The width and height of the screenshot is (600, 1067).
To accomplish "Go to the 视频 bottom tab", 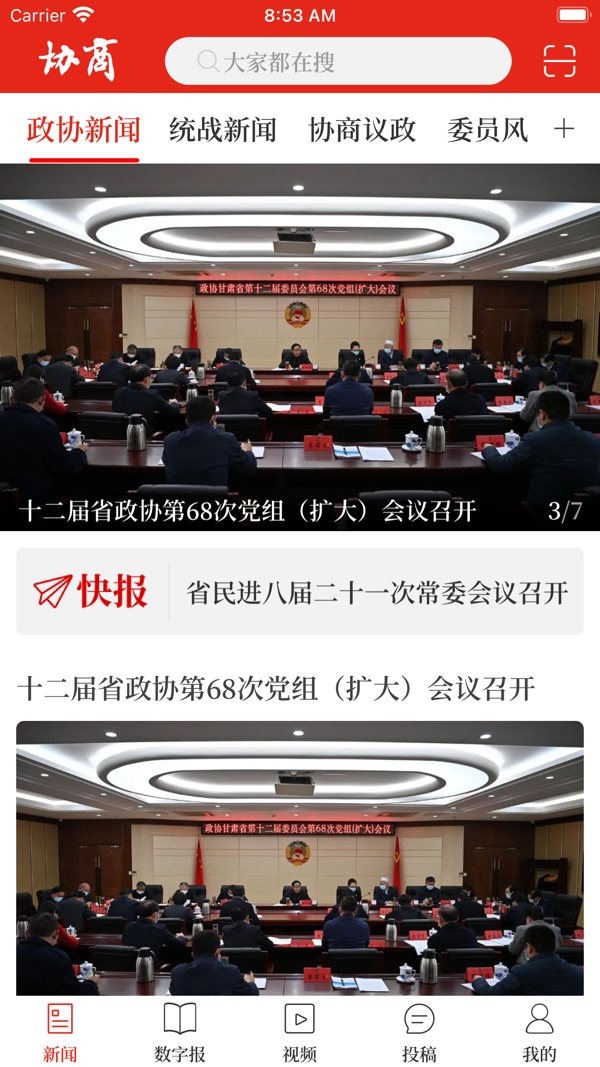I will 300,1033.
